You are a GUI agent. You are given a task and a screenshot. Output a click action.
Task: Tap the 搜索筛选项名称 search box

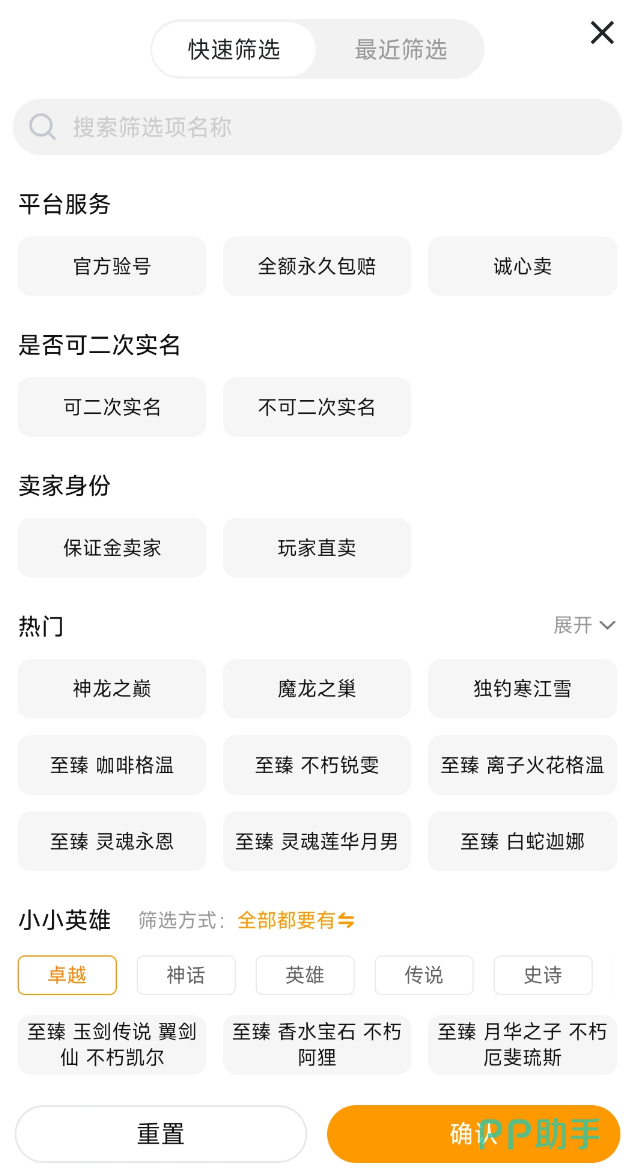[x=317, y=127]
